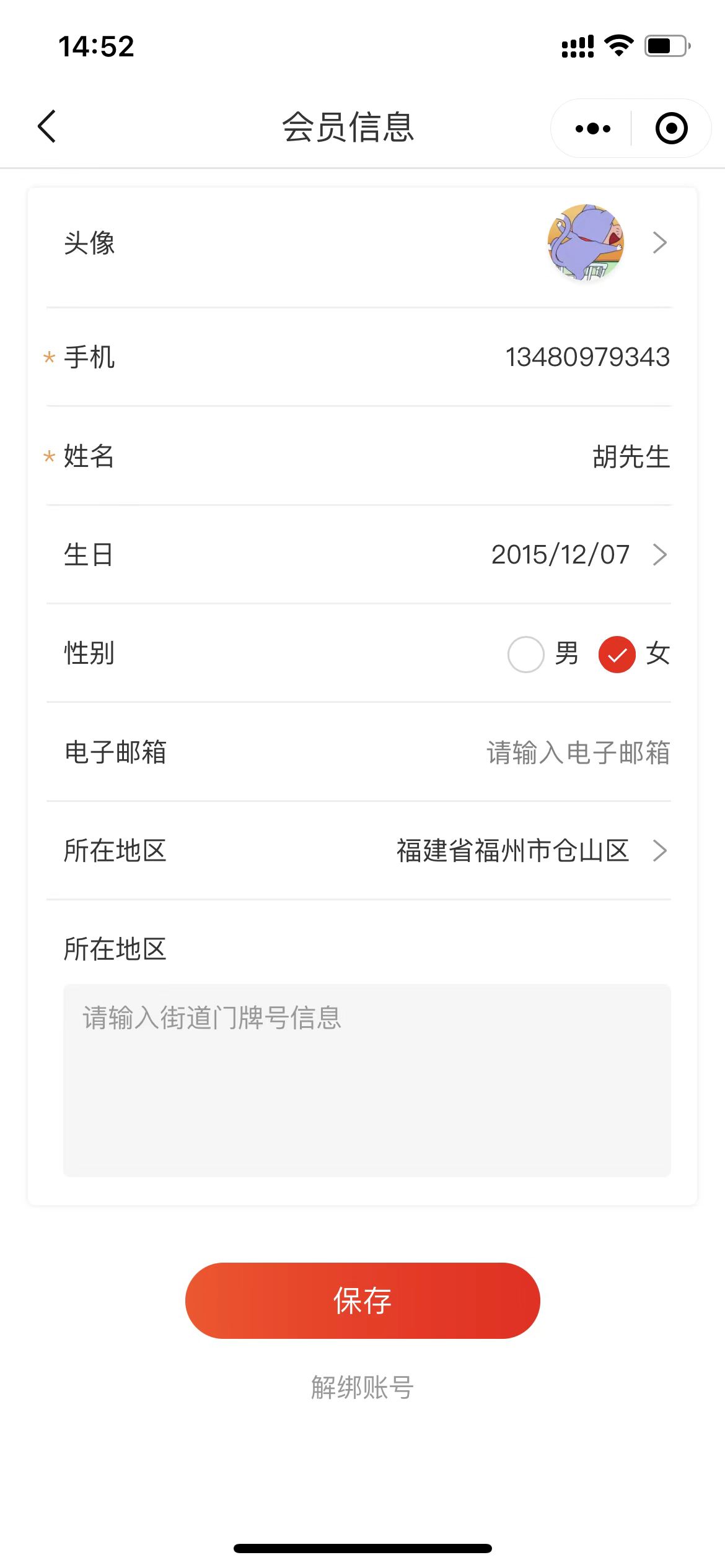This screenshot has width=725, height=1568.
Task: Save the profile with 保存 button
Action: click(362, 1300)
